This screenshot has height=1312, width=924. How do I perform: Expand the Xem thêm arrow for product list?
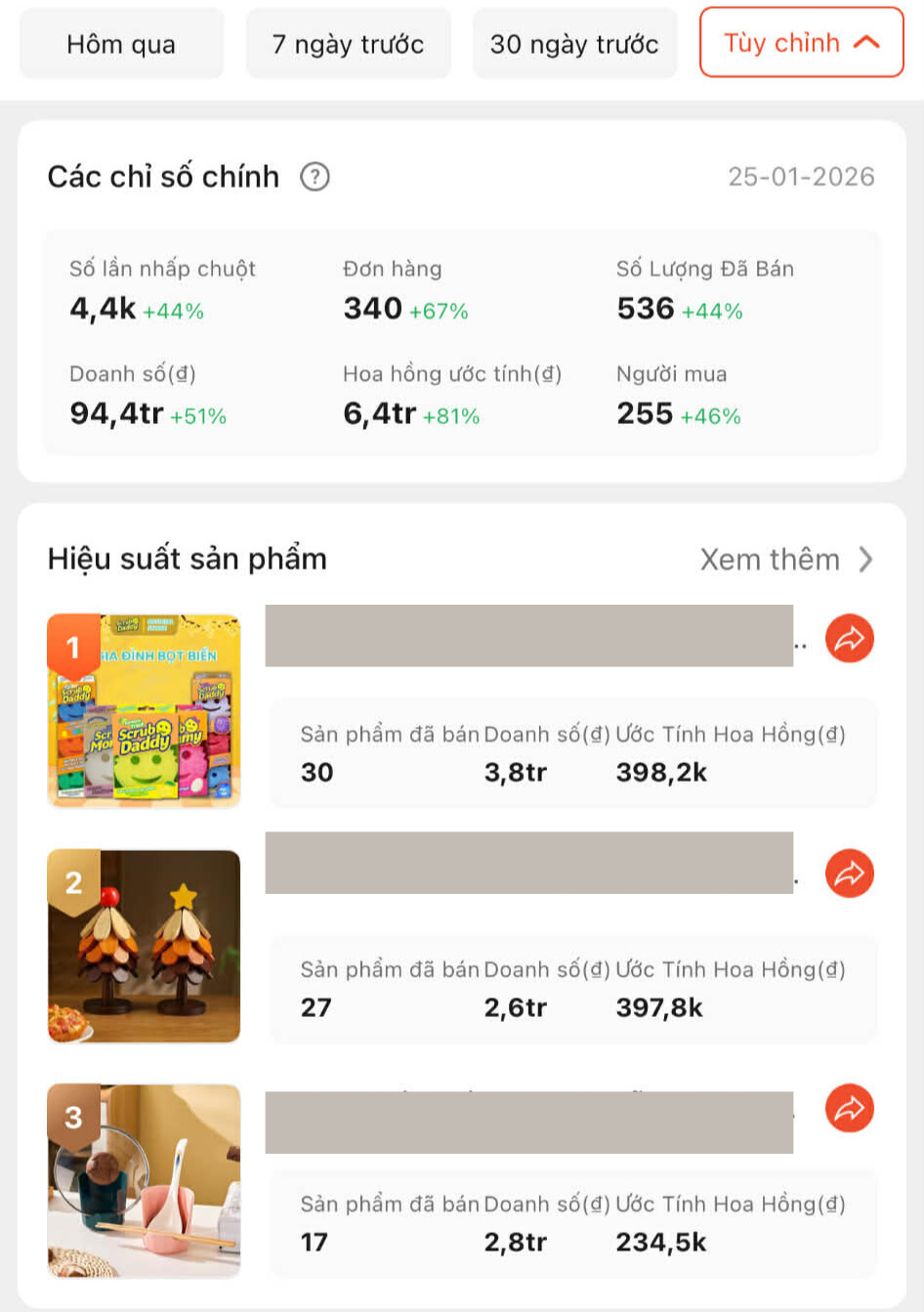[x=869, y=559]
